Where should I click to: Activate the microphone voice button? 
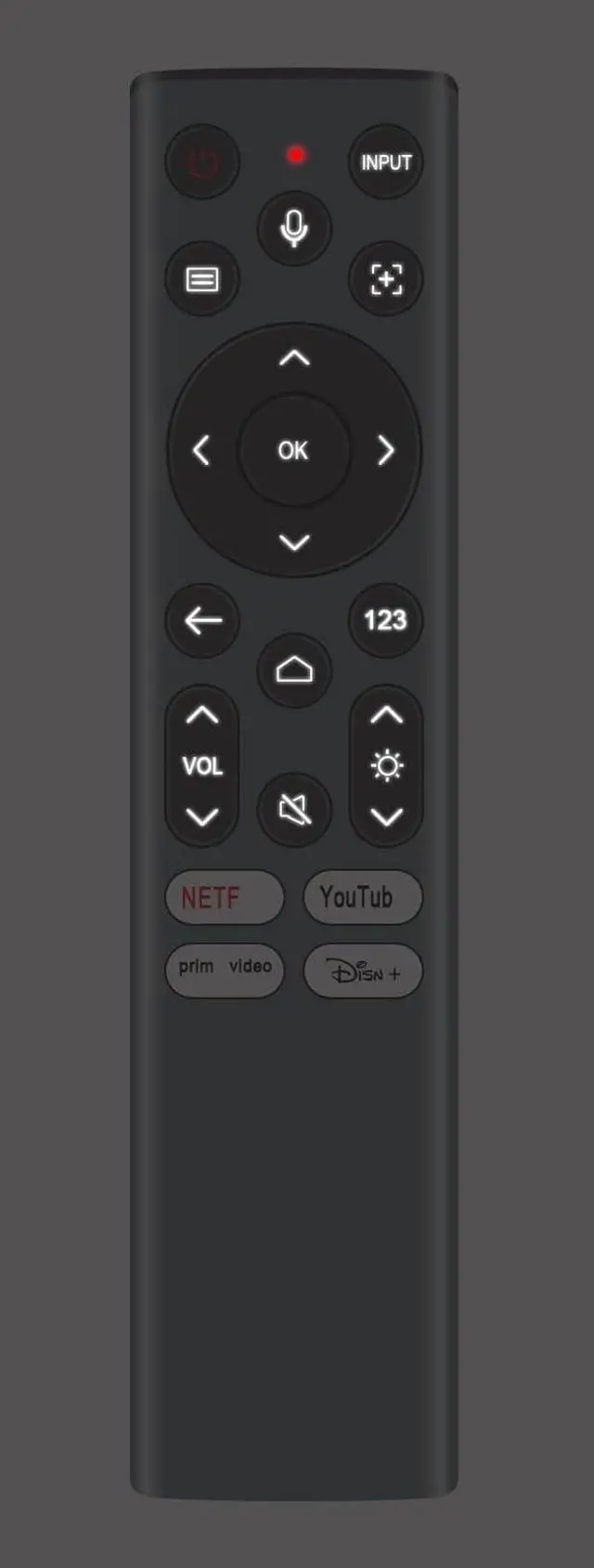tap(294, 228)
